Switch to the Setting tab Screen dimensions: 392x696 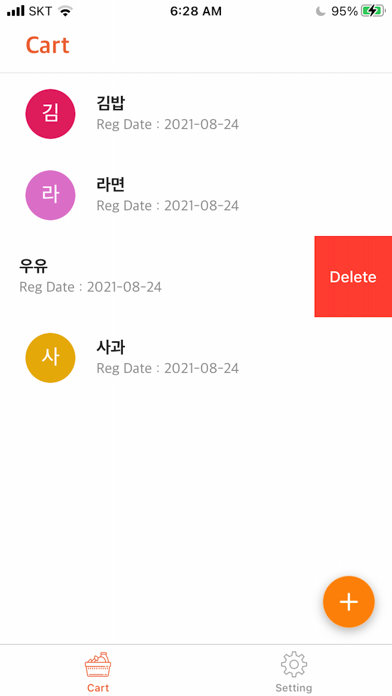pos(293,672)
